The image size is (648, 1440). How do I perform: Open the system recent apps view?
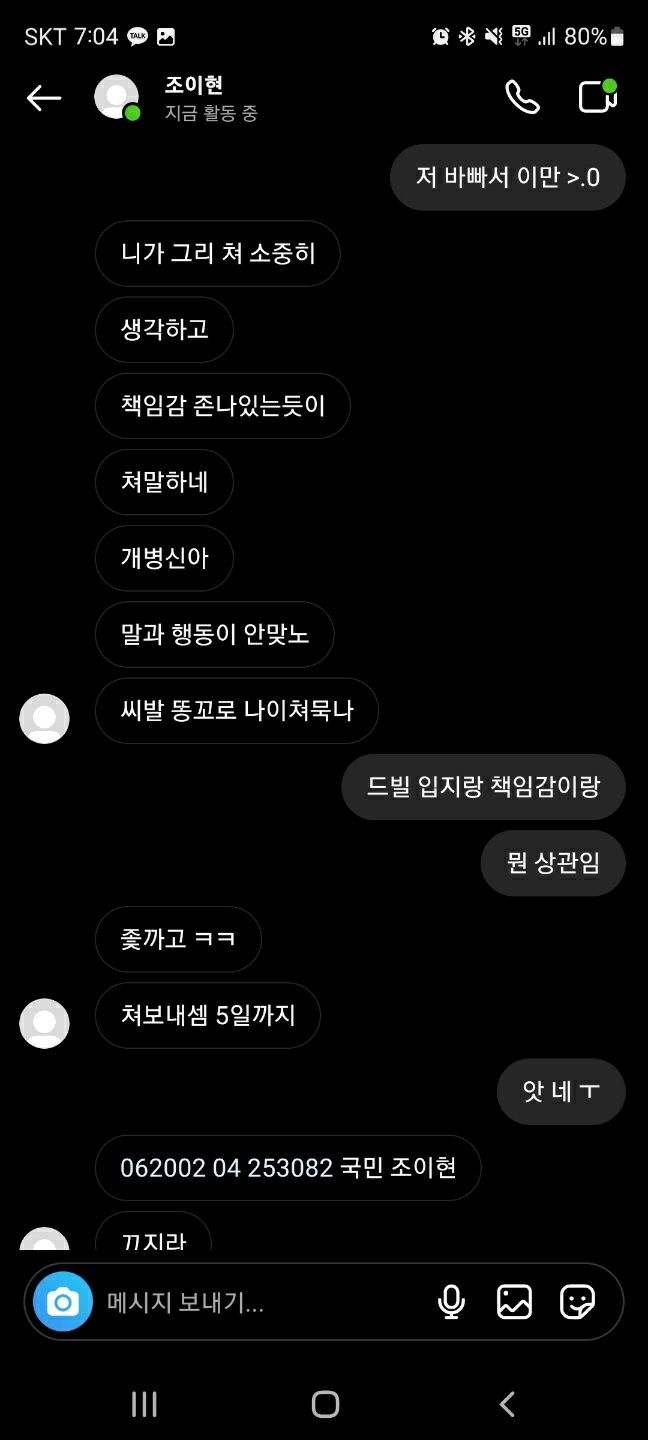144,1404
